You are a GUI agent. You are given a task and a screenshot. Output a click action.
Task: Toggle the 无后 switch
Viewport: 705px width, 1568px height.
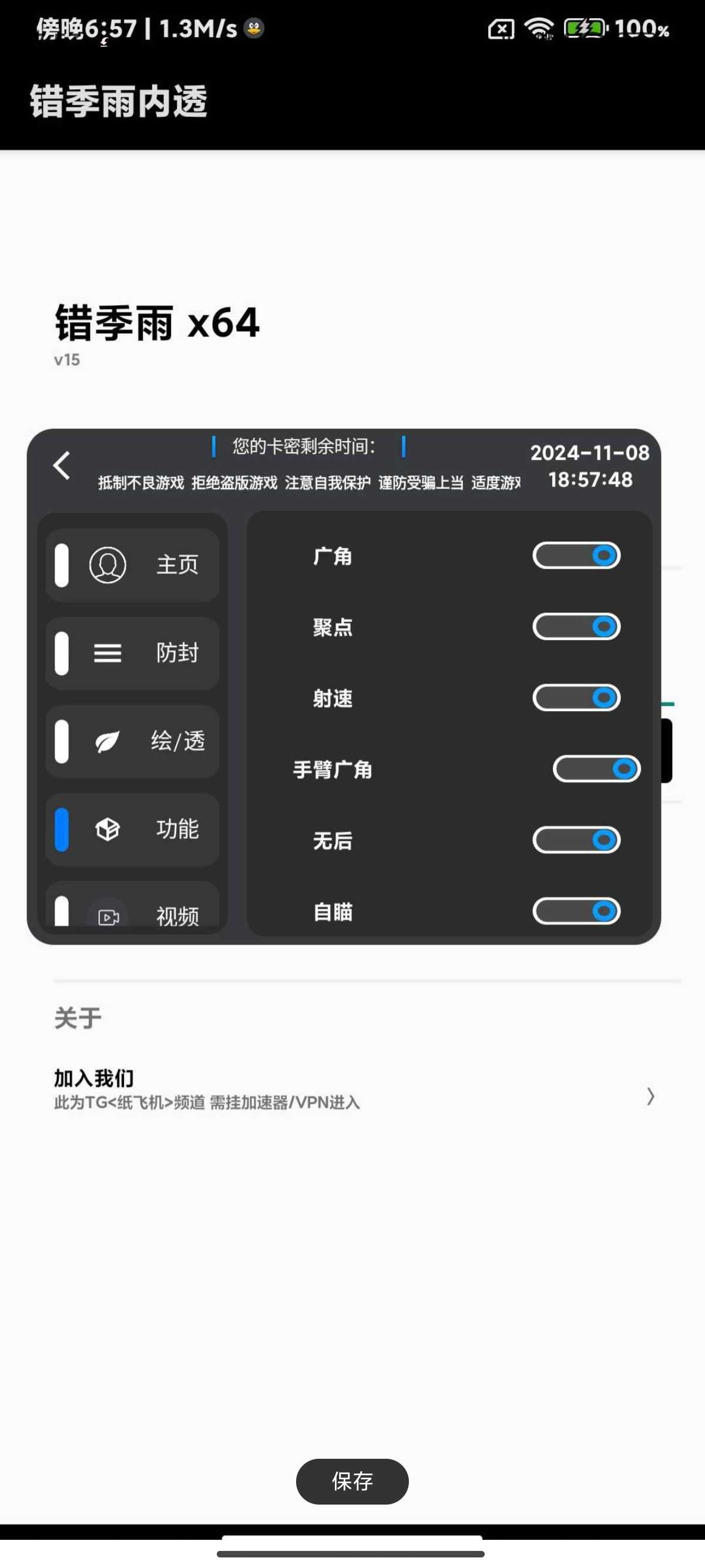click(576, 840)
